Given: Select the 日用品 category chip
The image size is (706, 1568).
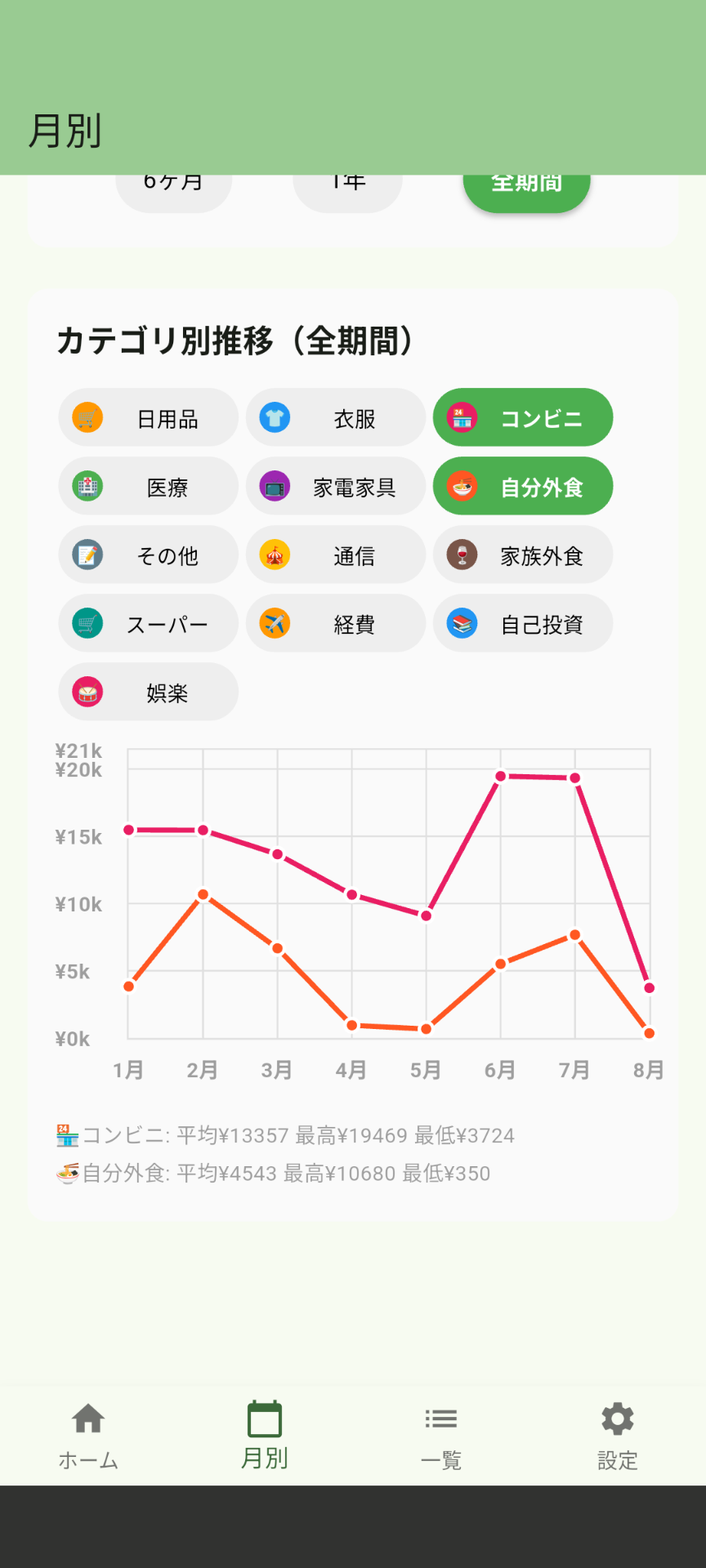Looking at the screenshot, I should (x=148, y=418).
